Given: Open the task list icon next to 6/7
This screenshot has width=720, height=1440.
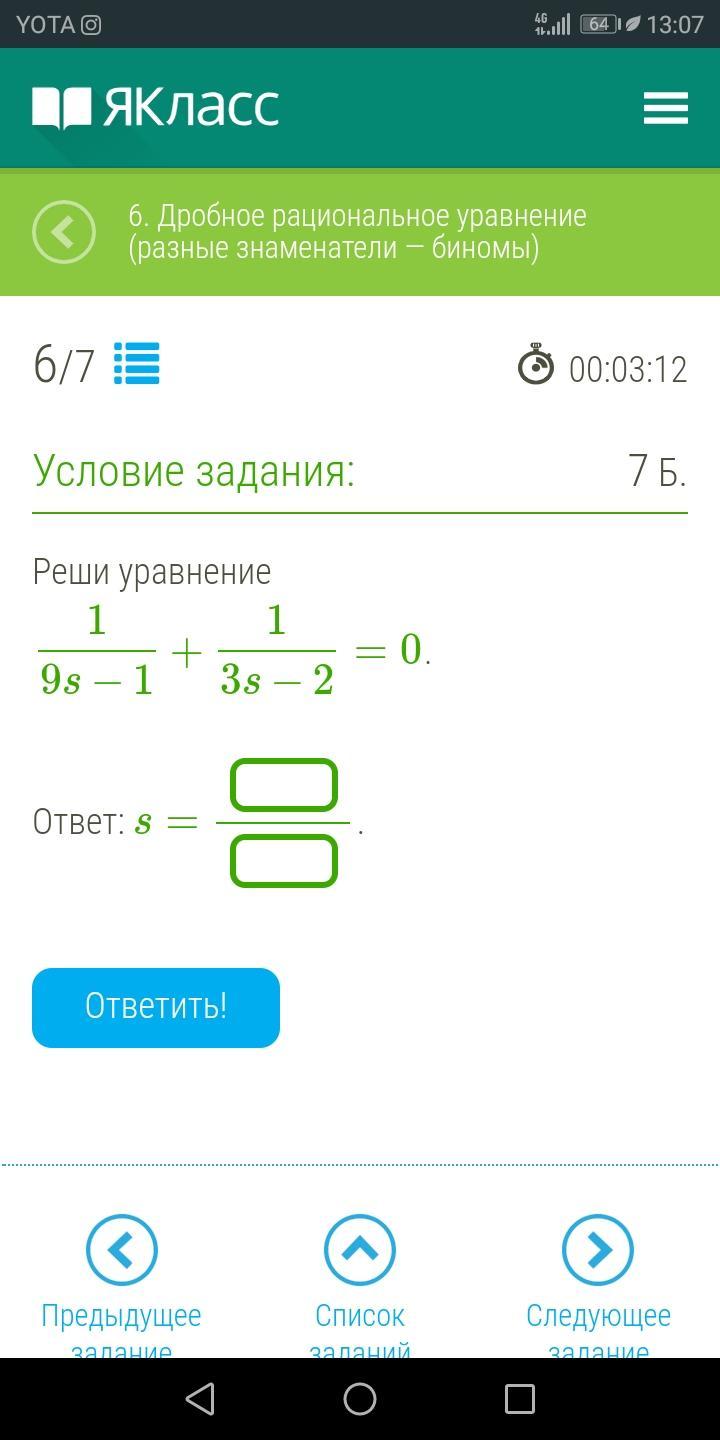Looking at the screenshot, I should click(137, 364).
